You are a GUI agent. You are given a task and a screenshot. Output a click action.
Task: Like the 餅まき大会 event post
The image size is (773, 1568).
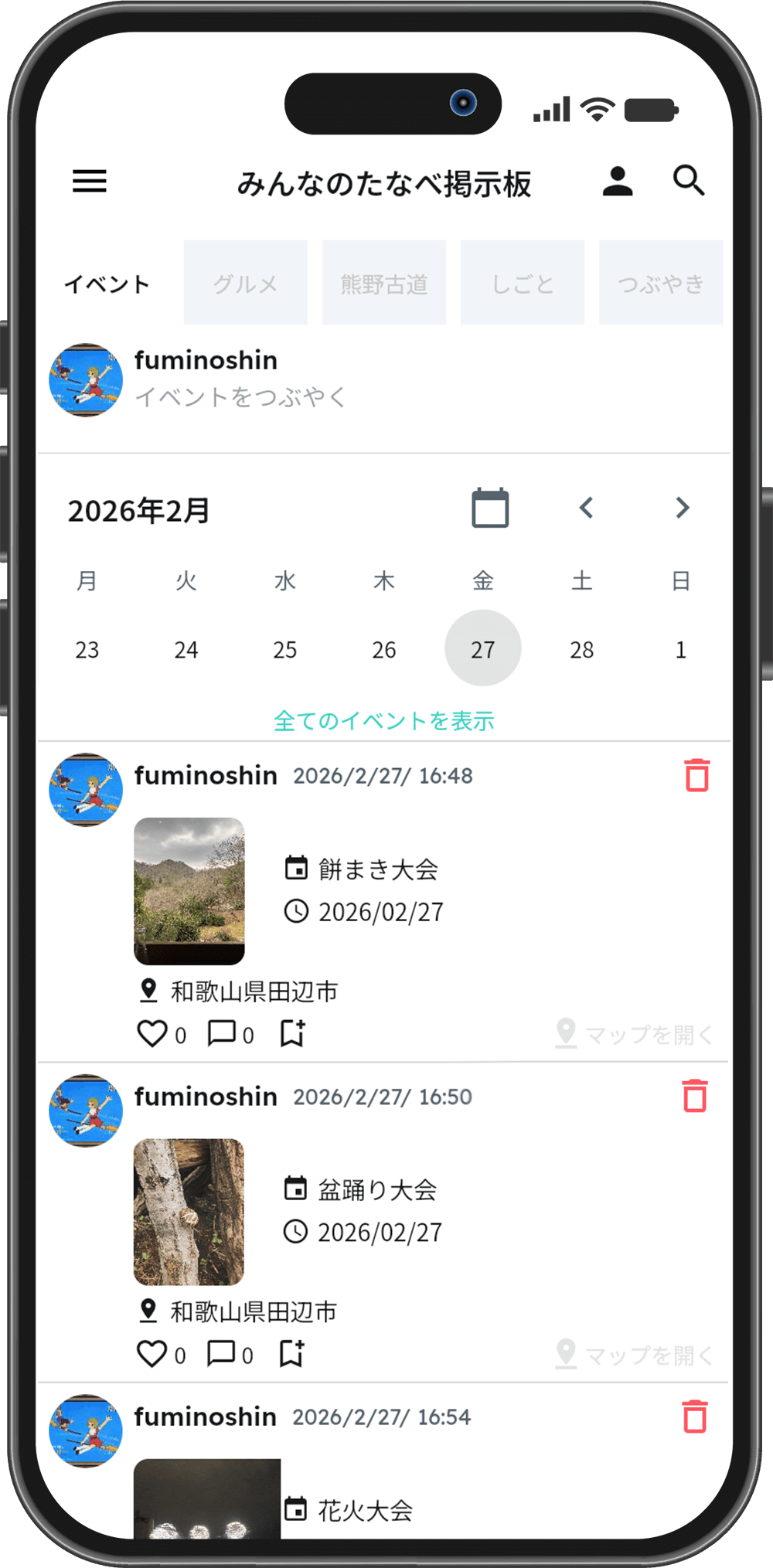(x=152, y=1032)
